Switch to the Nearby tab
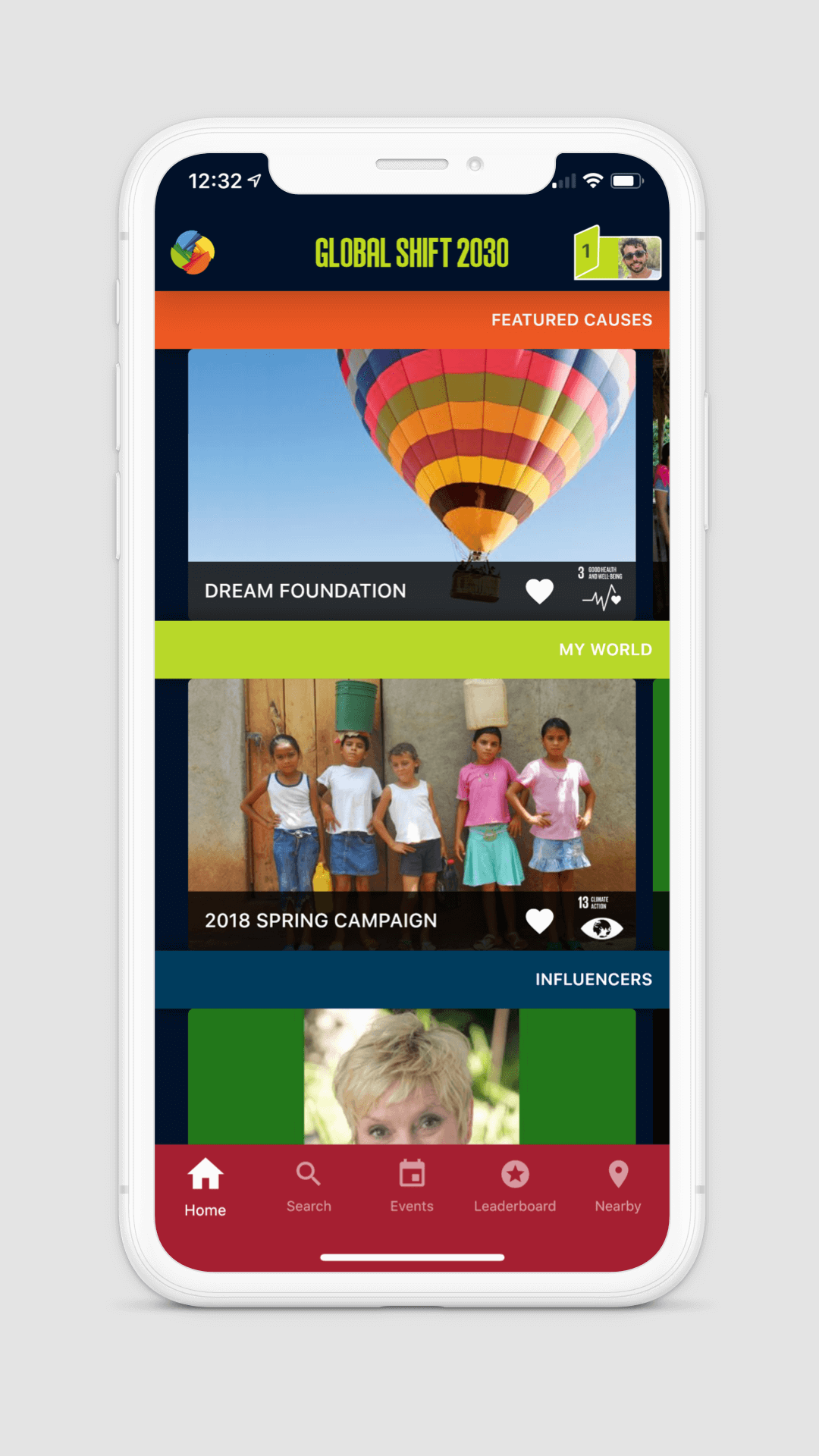Screen dimensions: 819x1456 click(618, 1188)
